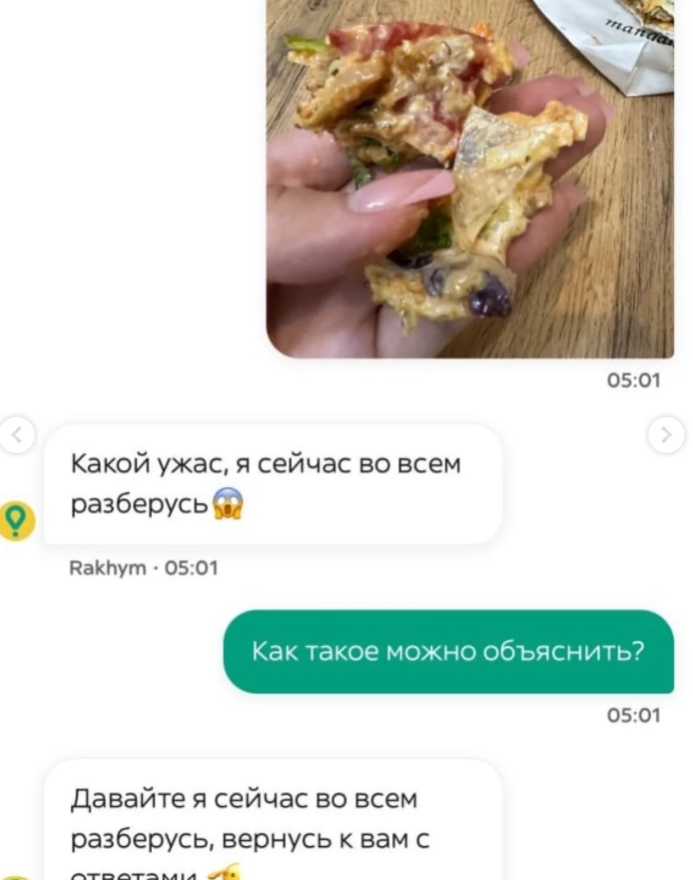Go to the next slide arrow
Screen dimensions: 693x880
pyautogui.click(x=666, y=434)
